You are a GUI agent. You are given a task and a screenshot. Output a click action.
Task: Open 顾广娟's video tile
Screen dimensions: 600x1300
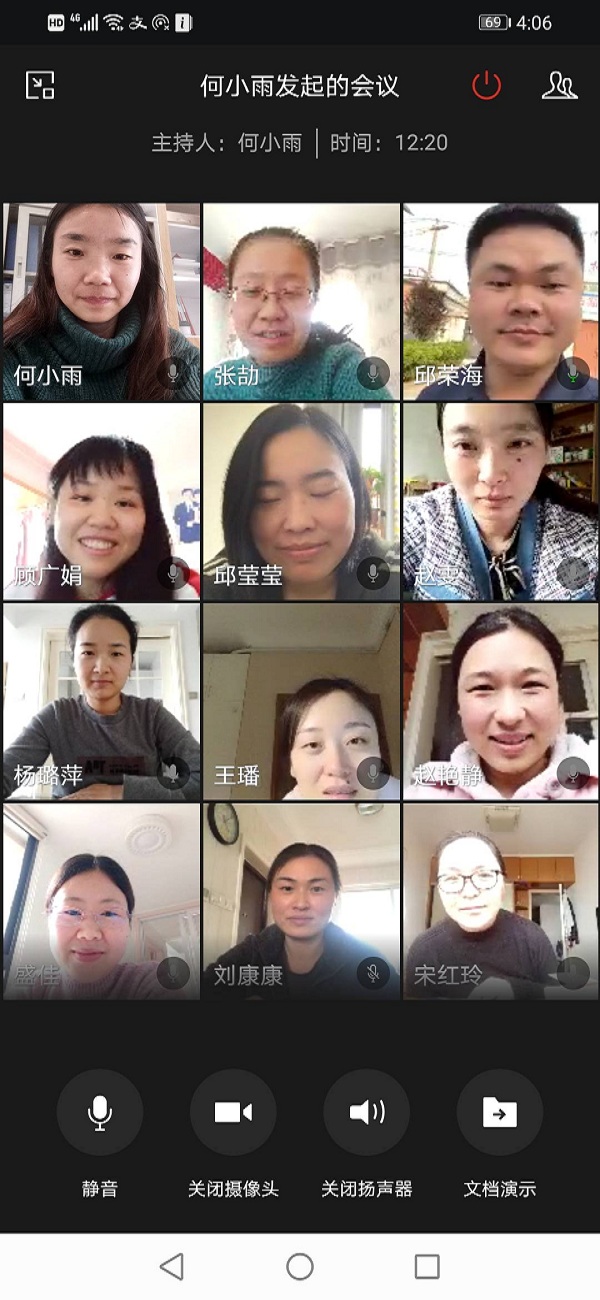point(101,501)
